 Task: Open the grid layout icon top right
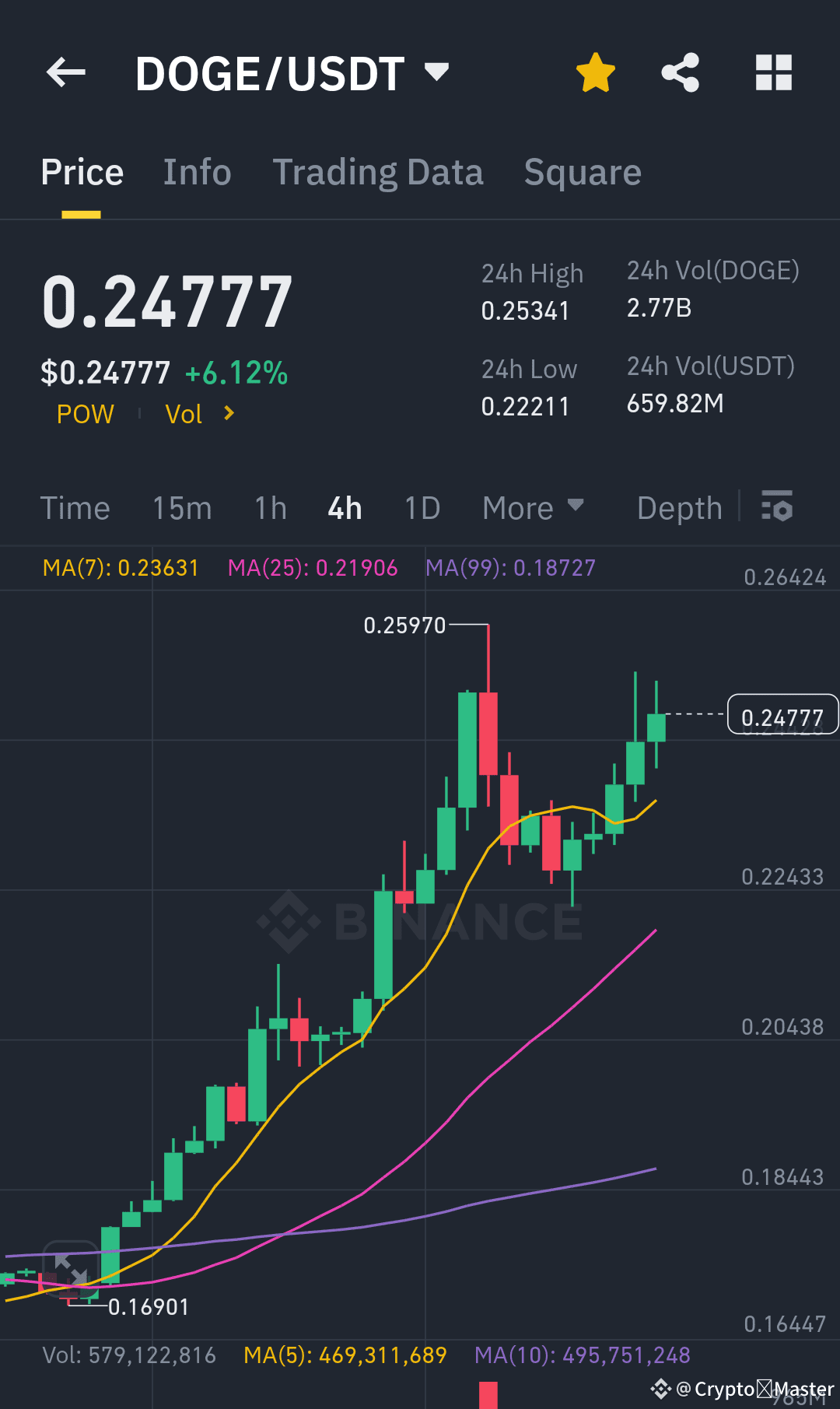click(772, 72)
